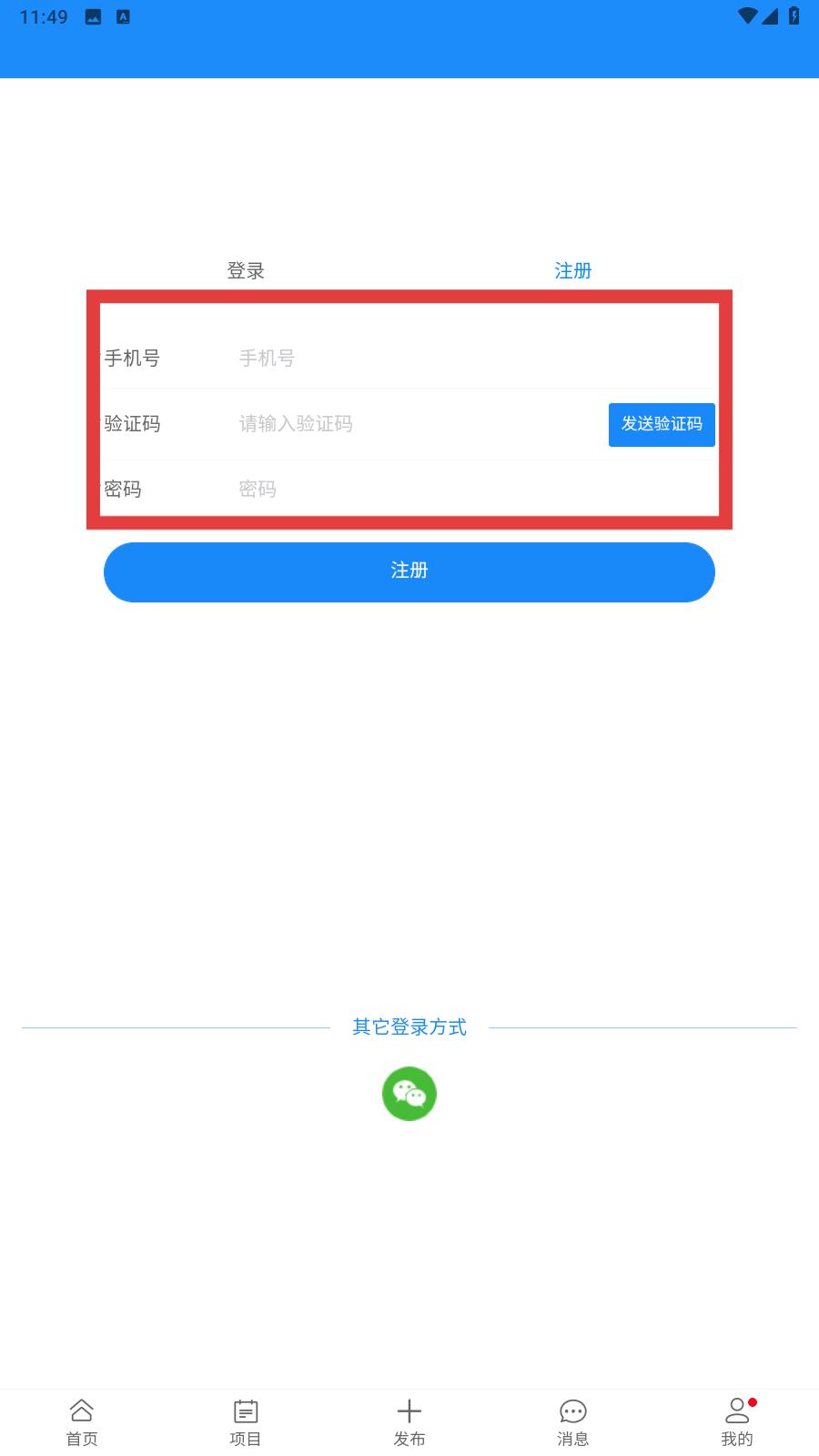The image size is (819, 1456).
Task: Tap 发送验证码 to send code
Action: pos(662,424)
